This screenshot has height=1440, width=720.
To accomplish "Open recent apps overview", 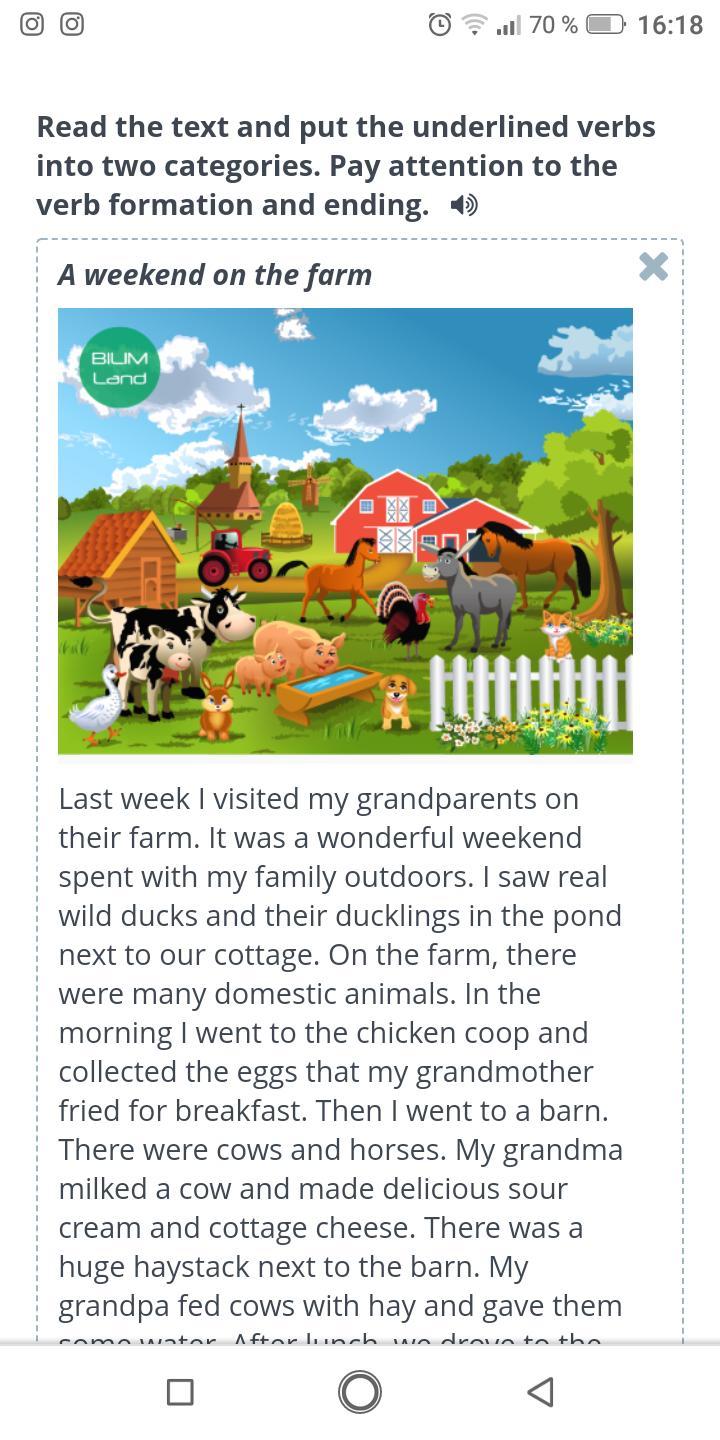I will tap(180, 1391).
